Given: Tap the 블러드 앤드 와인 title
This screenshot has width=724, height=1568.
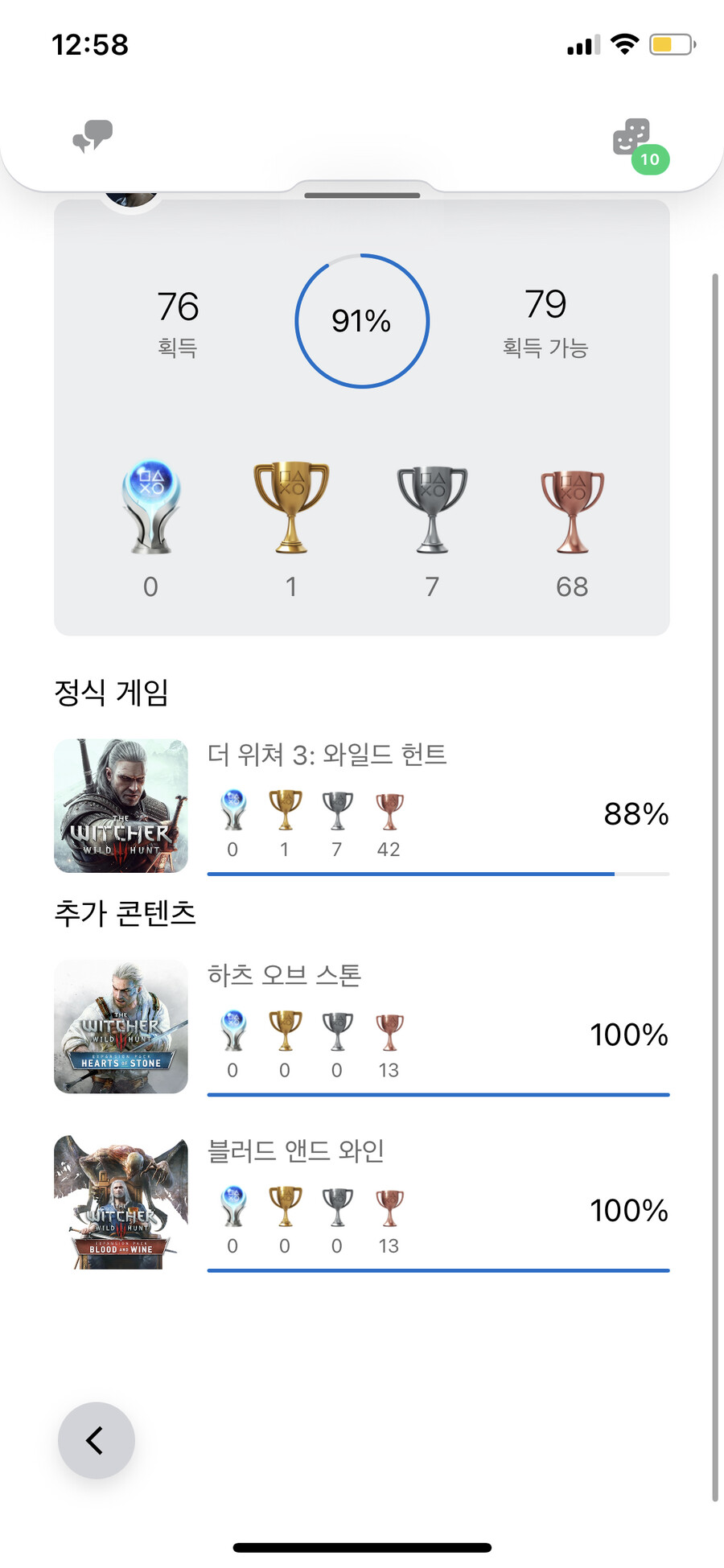Looking at the screenshot, I should (296, 1150).
